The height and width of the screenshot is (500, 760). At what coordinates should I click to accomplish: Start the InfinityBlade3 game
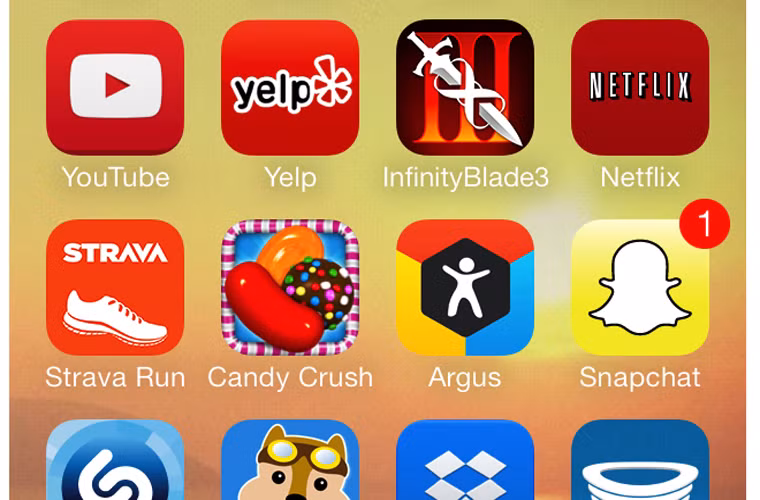[465, 88]
